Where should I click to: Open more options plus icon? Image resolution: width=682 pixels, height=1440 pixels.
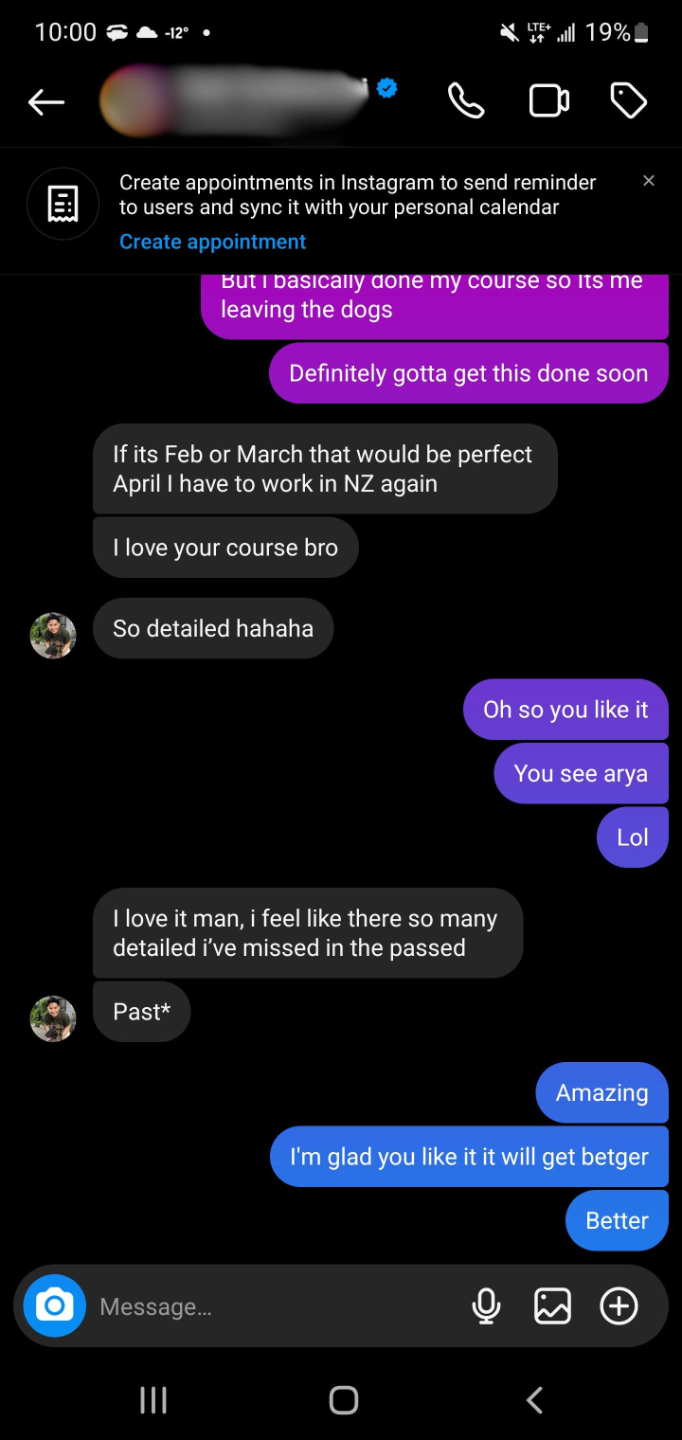(x=618, y=1306)
